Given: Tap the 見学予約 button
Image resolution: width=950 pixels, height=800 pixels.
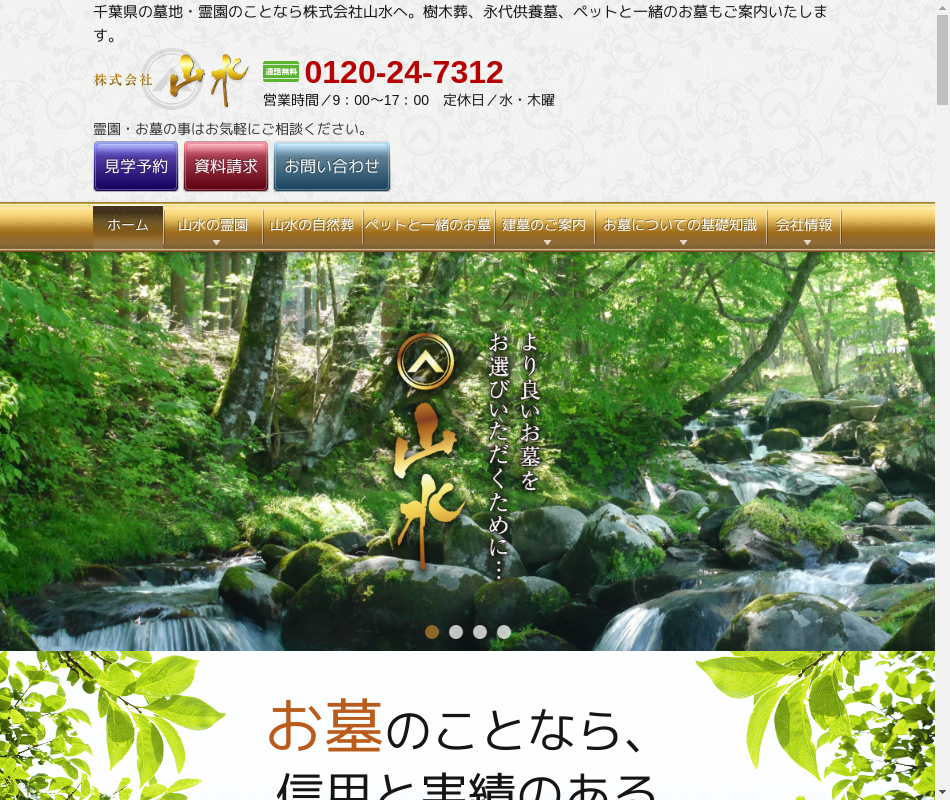Looking at the screenshot, I should (x=136, y=166).
